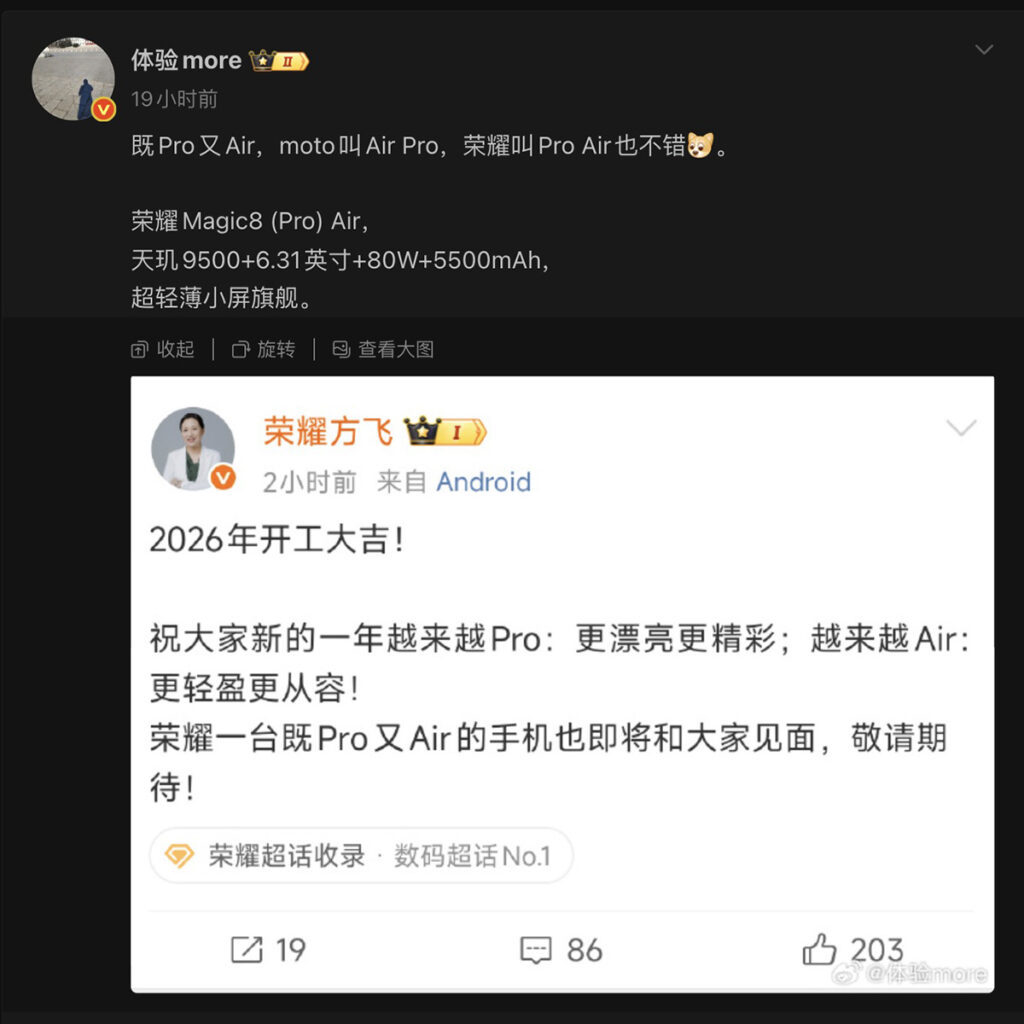
Task: Open the 体验more profile avatar
Action: [75, 79]
